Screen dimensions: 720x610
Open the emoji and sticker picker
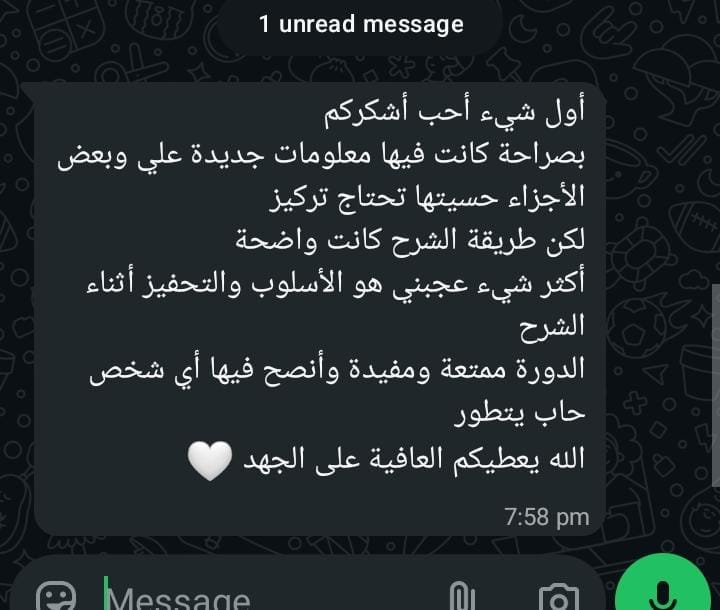coord(55,598)
